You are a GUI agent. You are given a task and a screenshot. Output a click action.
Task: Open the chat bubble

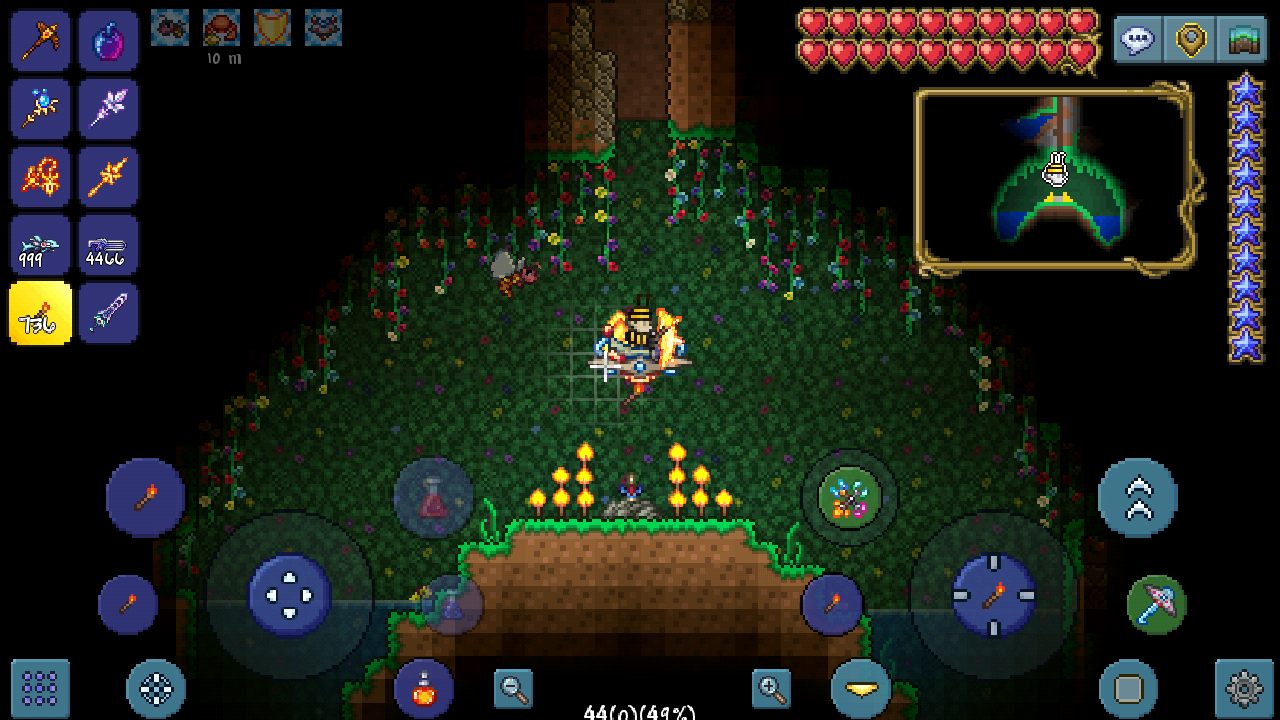pyautogui.click(x=1138, y=40)
